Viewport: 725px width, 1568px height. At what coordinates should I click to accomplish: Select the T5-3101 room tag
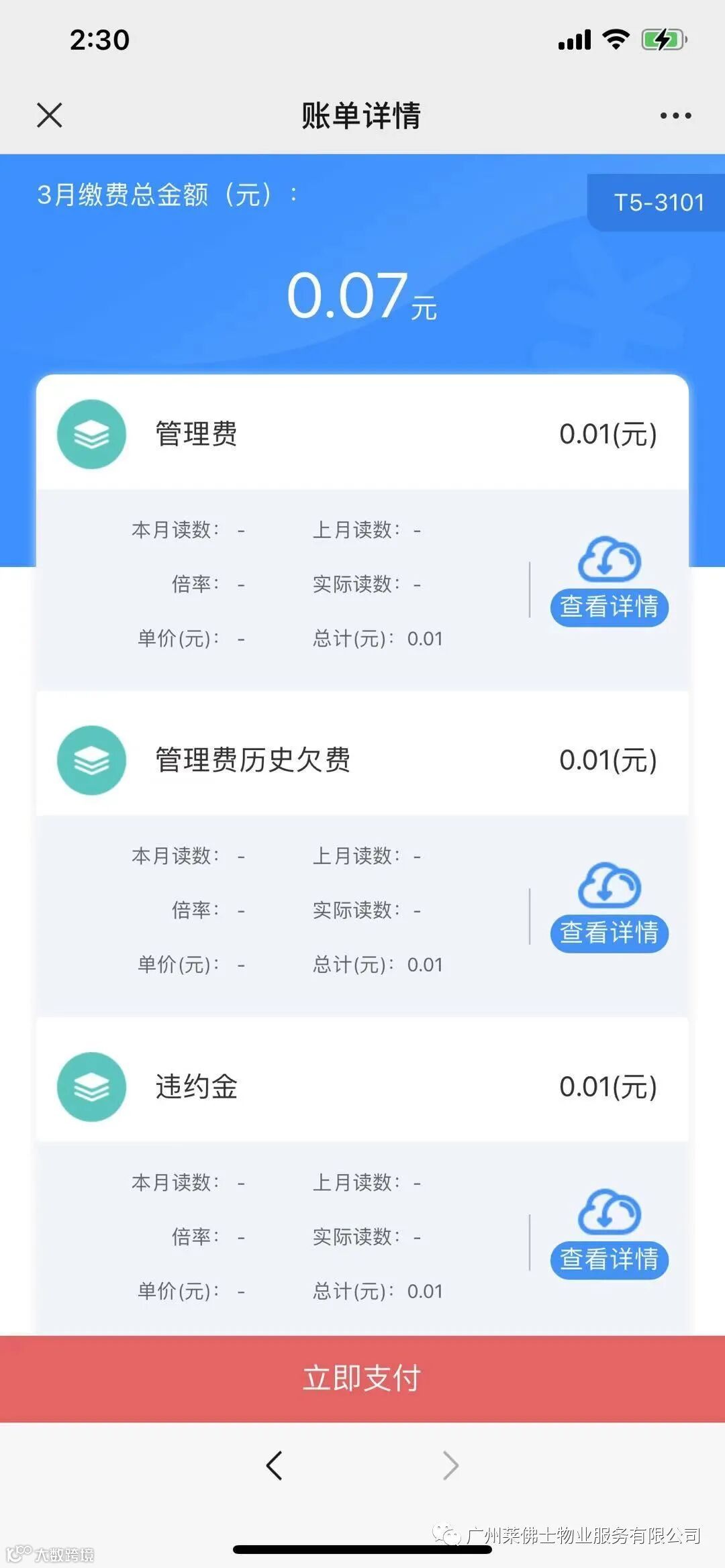(x=659, y=202)
